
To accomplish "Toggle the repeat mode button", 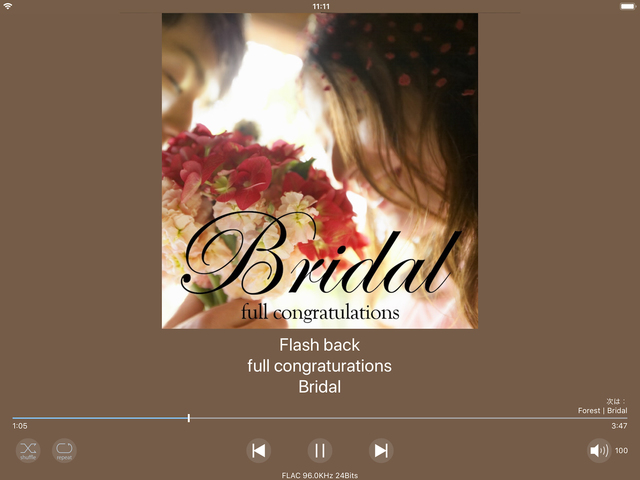I will [x=64, y=450].
